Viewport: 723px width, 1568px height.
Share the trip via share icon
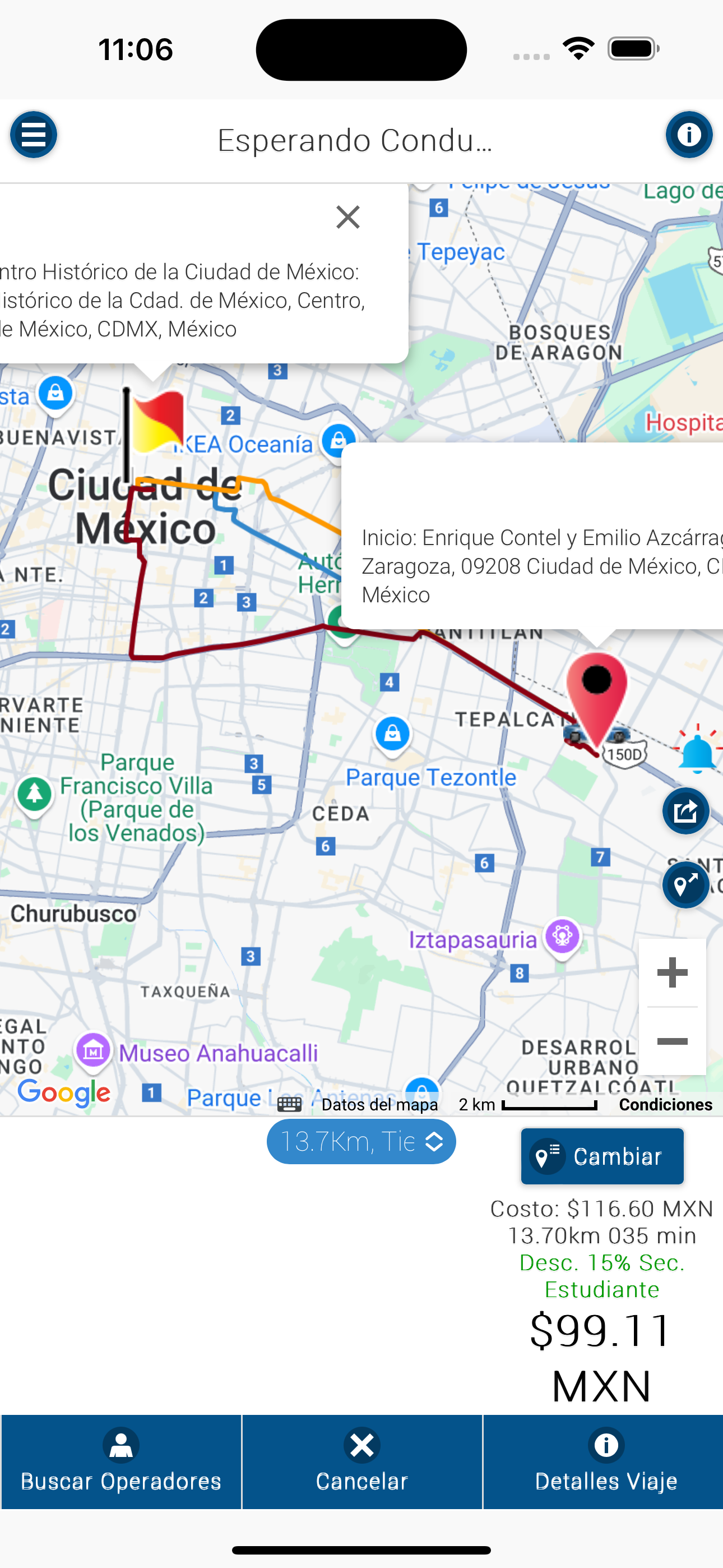tap(685, 811)
